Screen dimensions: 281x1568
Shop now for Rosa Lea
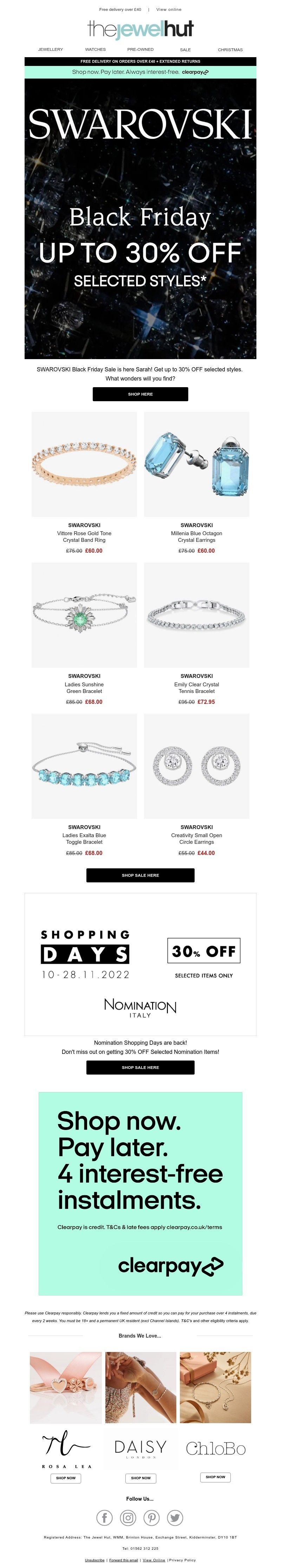tap(66, 1478)
